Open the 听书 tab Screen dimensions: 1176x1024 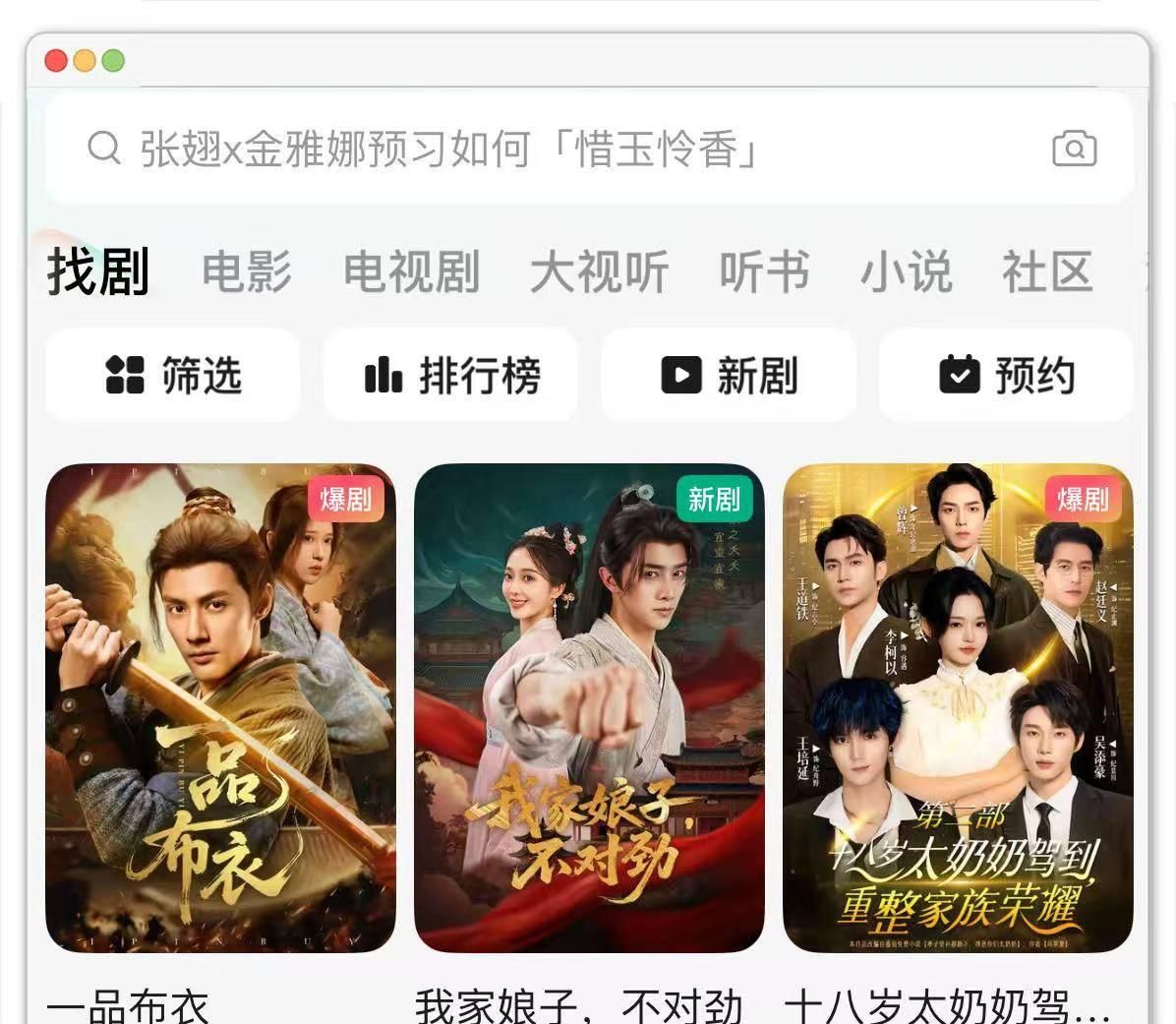coord(764,271)
